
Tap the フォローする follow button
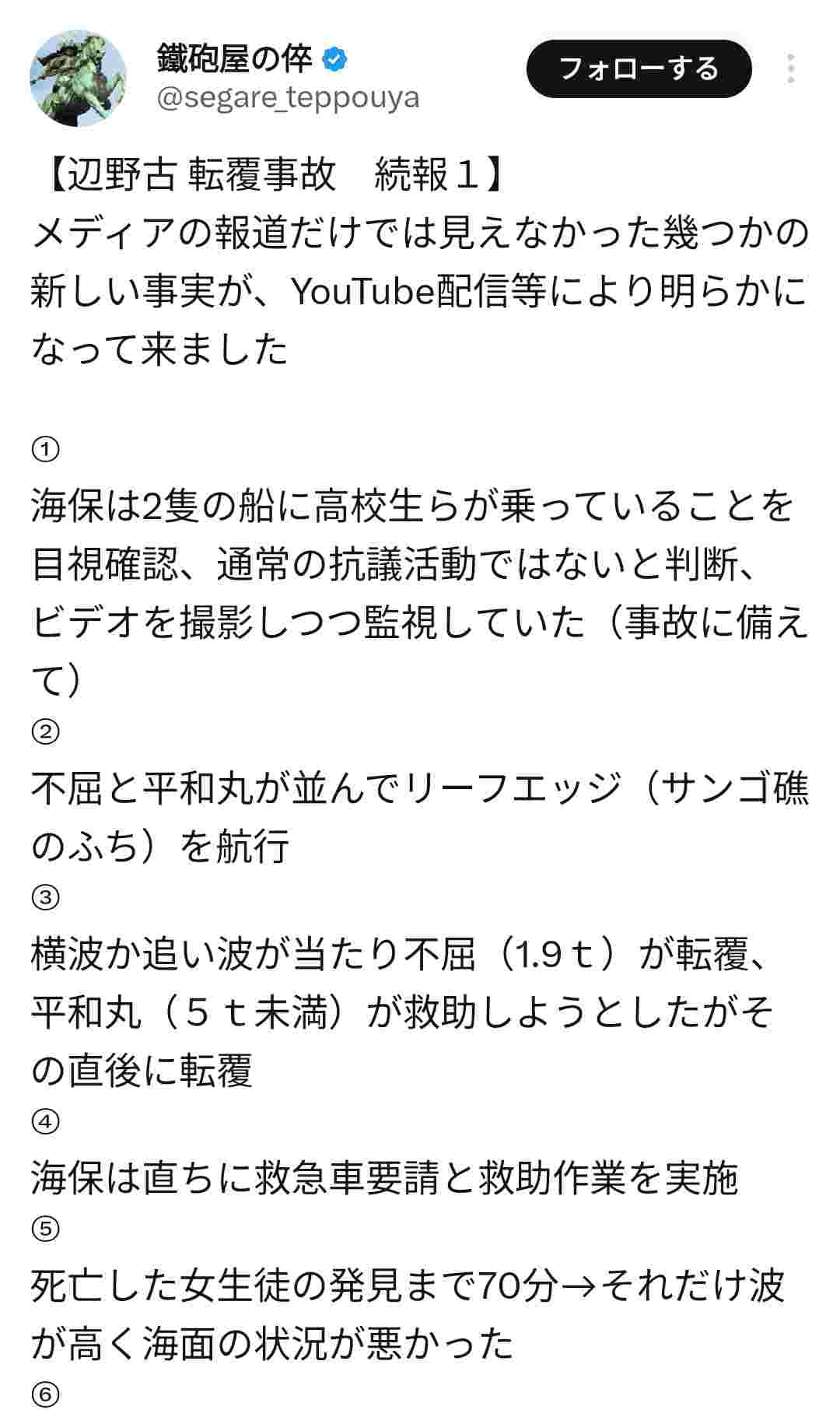pos(639,68)
